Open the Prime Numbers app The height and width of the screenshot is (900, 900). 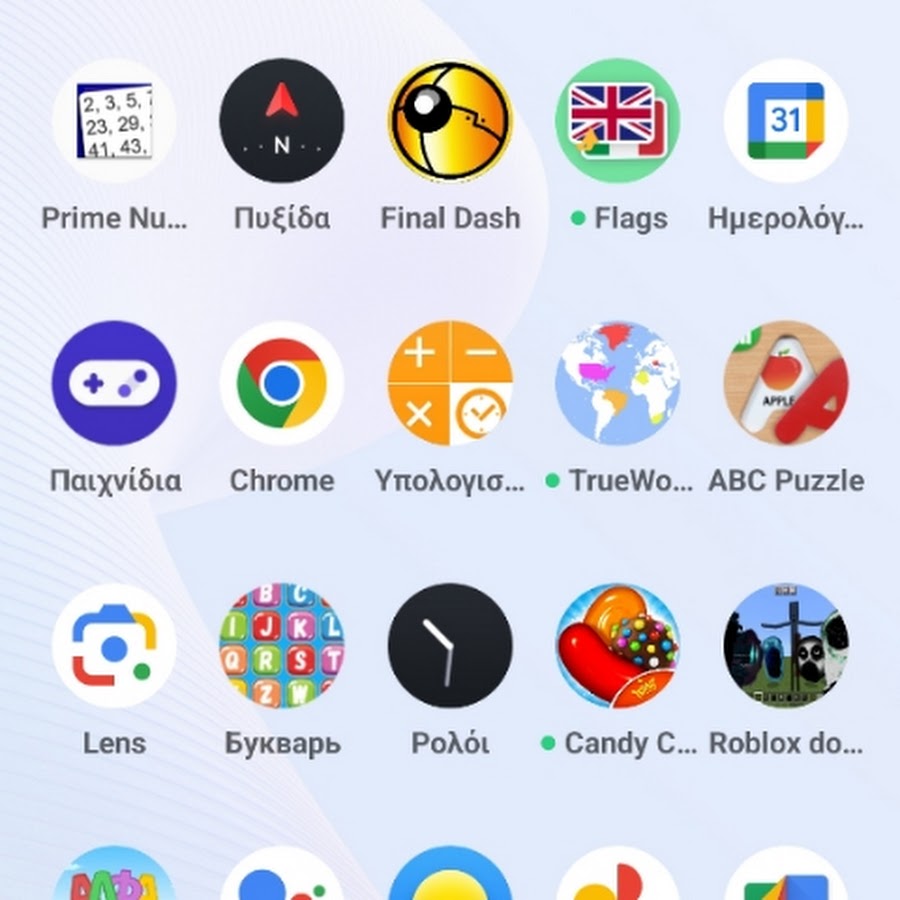pyautogui.click(x=114, y=121)
